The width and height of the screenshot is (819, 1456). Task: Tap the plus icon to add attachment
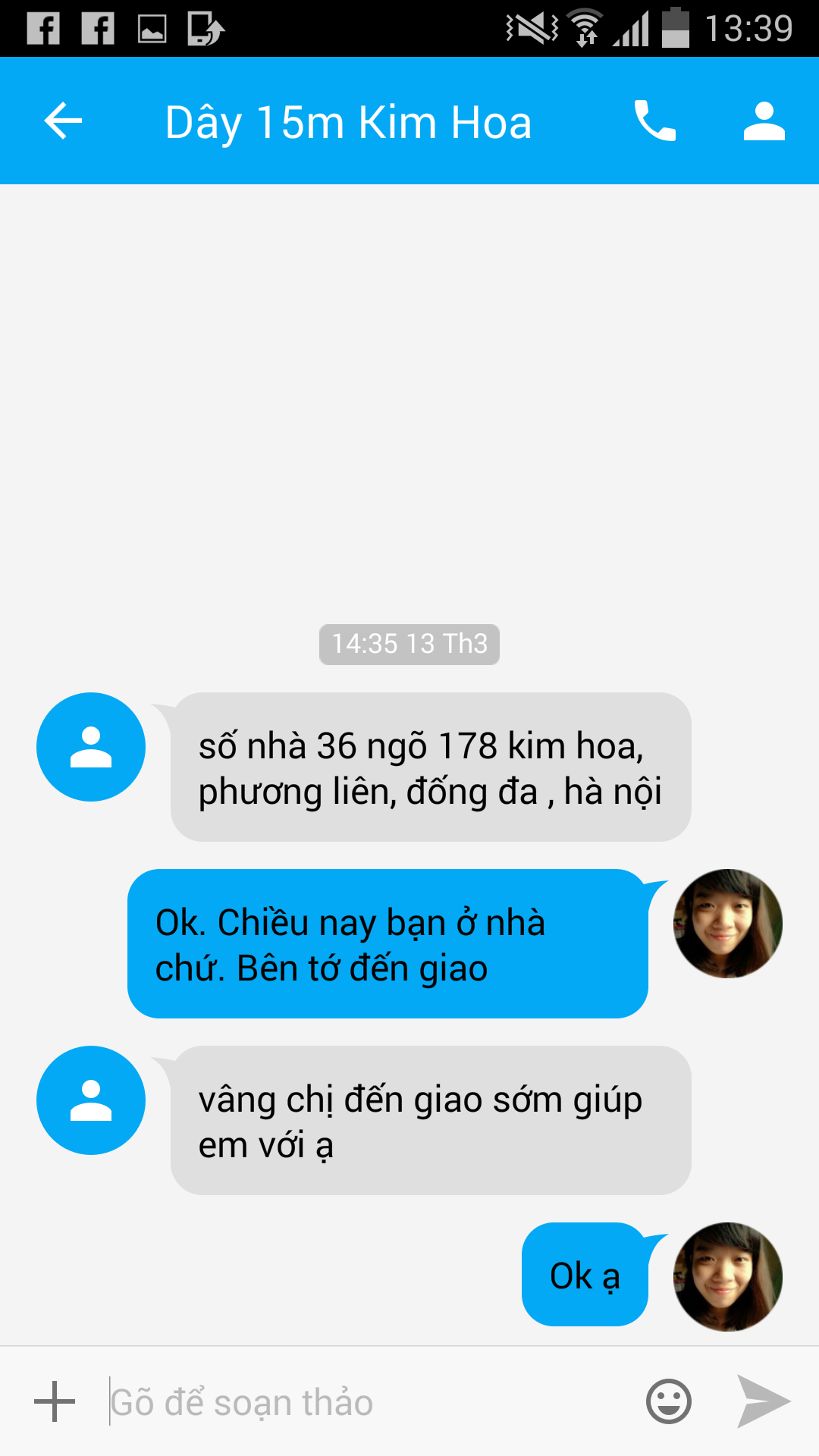point(55,1401)
